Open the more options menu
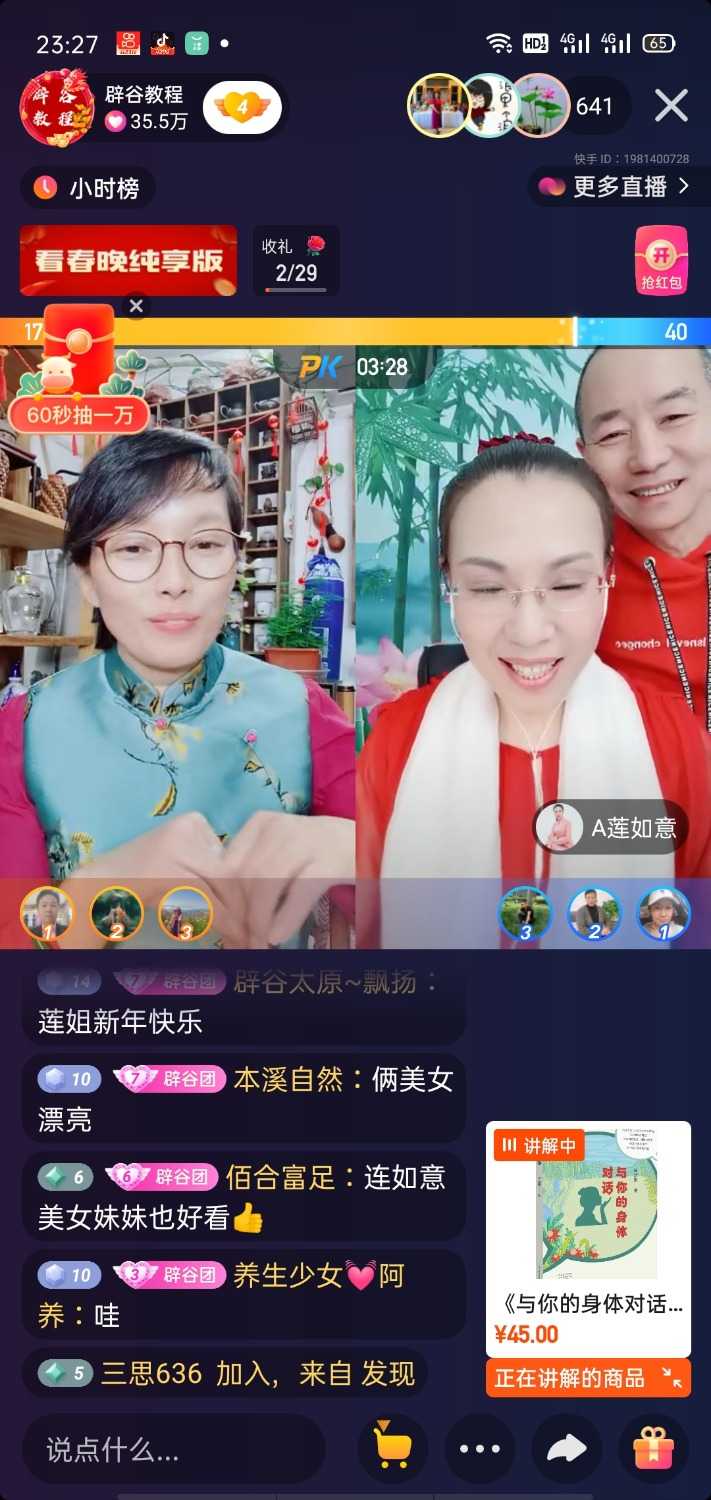 tap(480, 1448)
